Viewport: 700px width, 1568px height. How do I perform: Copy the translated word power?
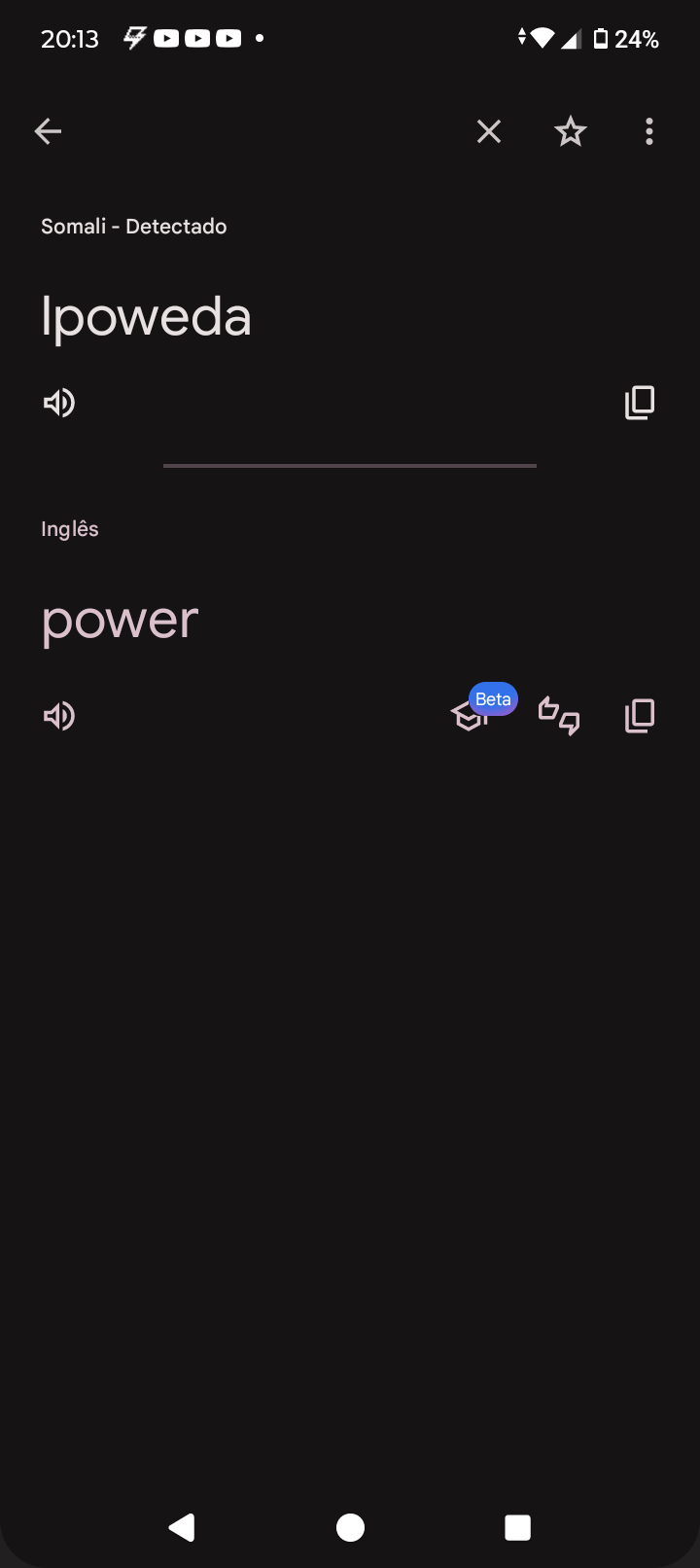click(640, 717)
